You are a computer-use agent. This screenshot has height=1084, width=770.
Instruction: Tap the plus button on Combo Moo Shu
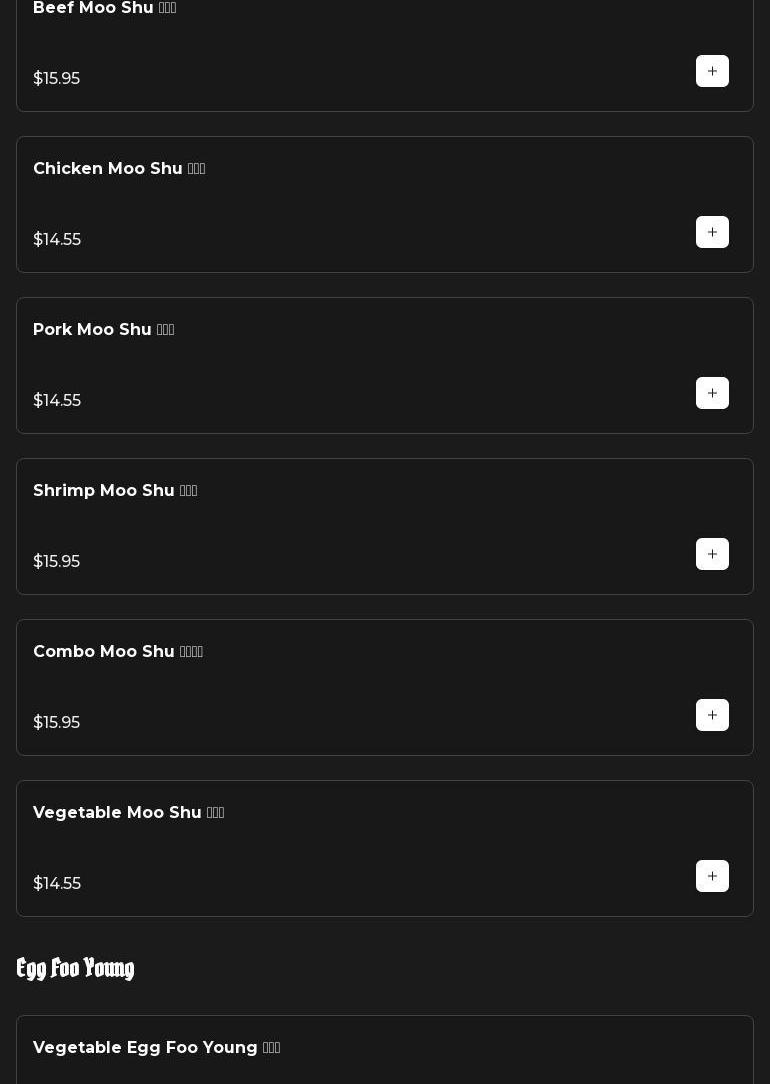(x=712, y=715)
